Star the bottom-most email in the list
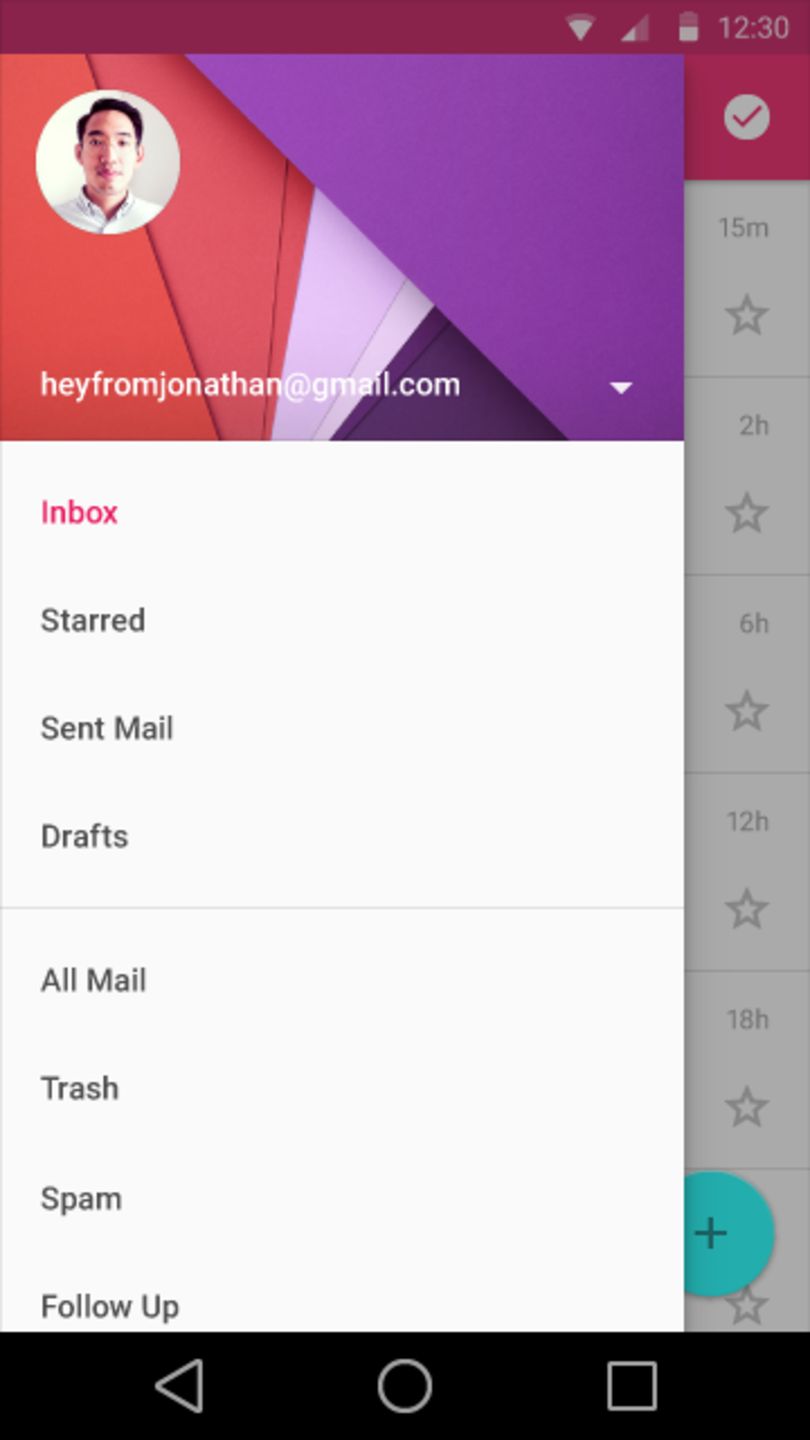The height and width of the screenshot is (1440, 810). click(746, 1305)
